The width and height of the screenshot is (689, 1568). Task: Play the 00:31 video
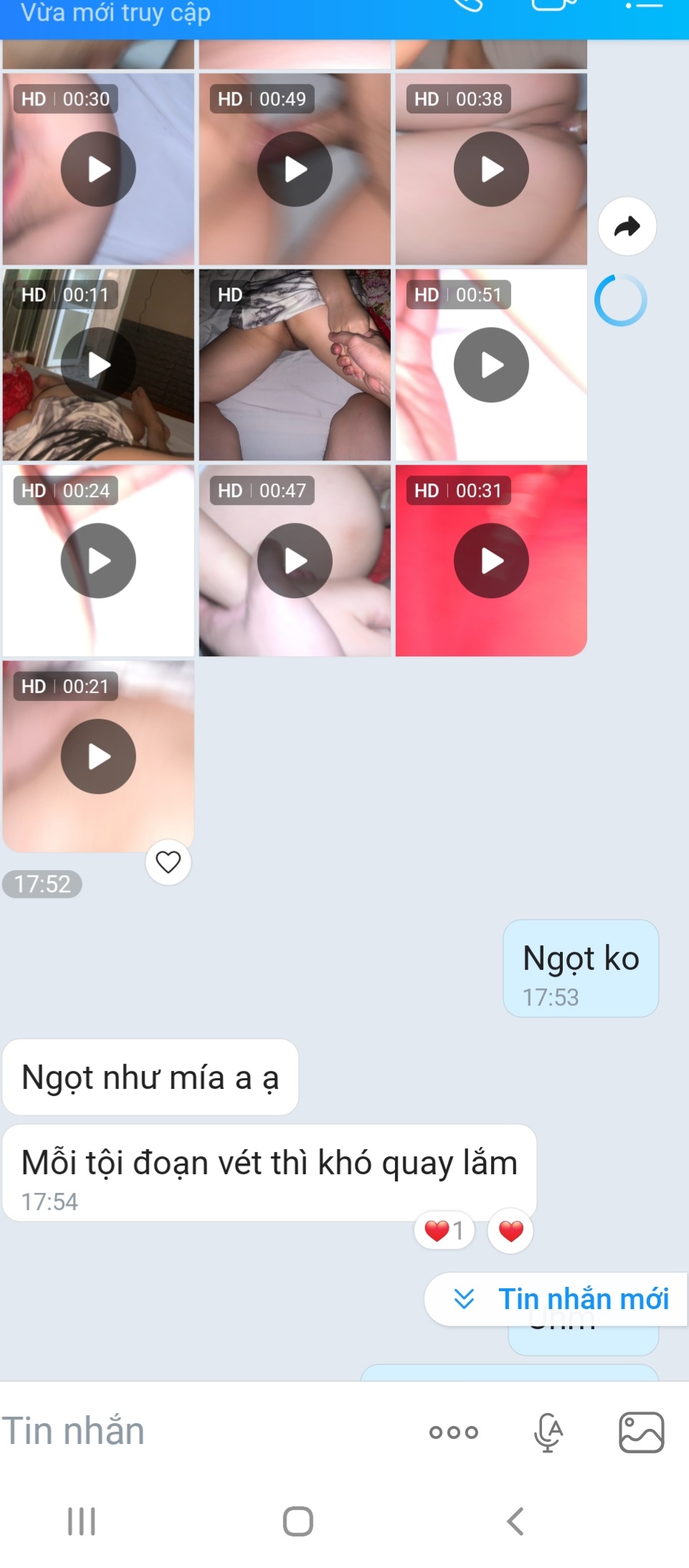(x=491, y=561)
